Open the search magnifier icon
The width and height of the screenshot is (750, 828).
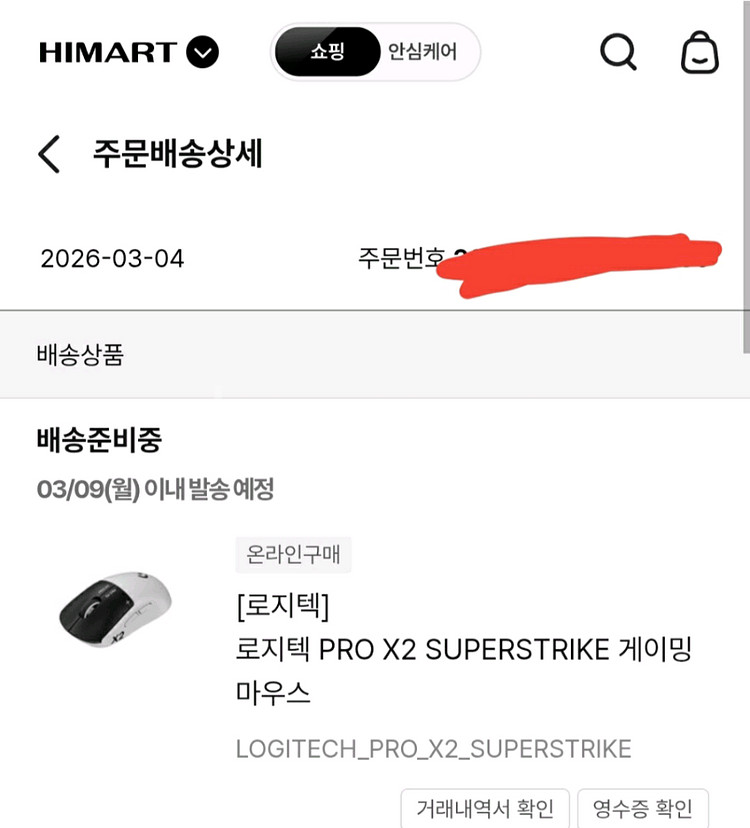click(618, 52)
